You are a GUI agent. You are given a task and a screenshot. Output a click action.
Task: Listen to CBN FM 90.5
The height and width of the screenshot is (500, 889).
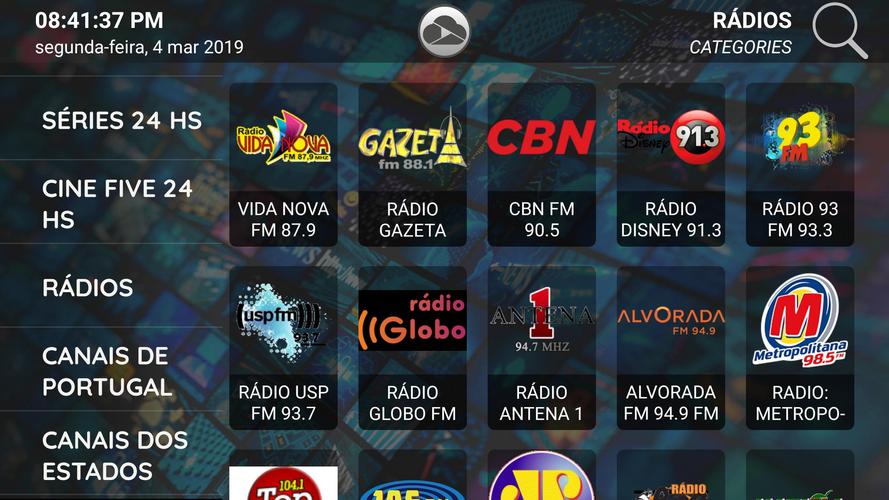click(x=541, y=164)
